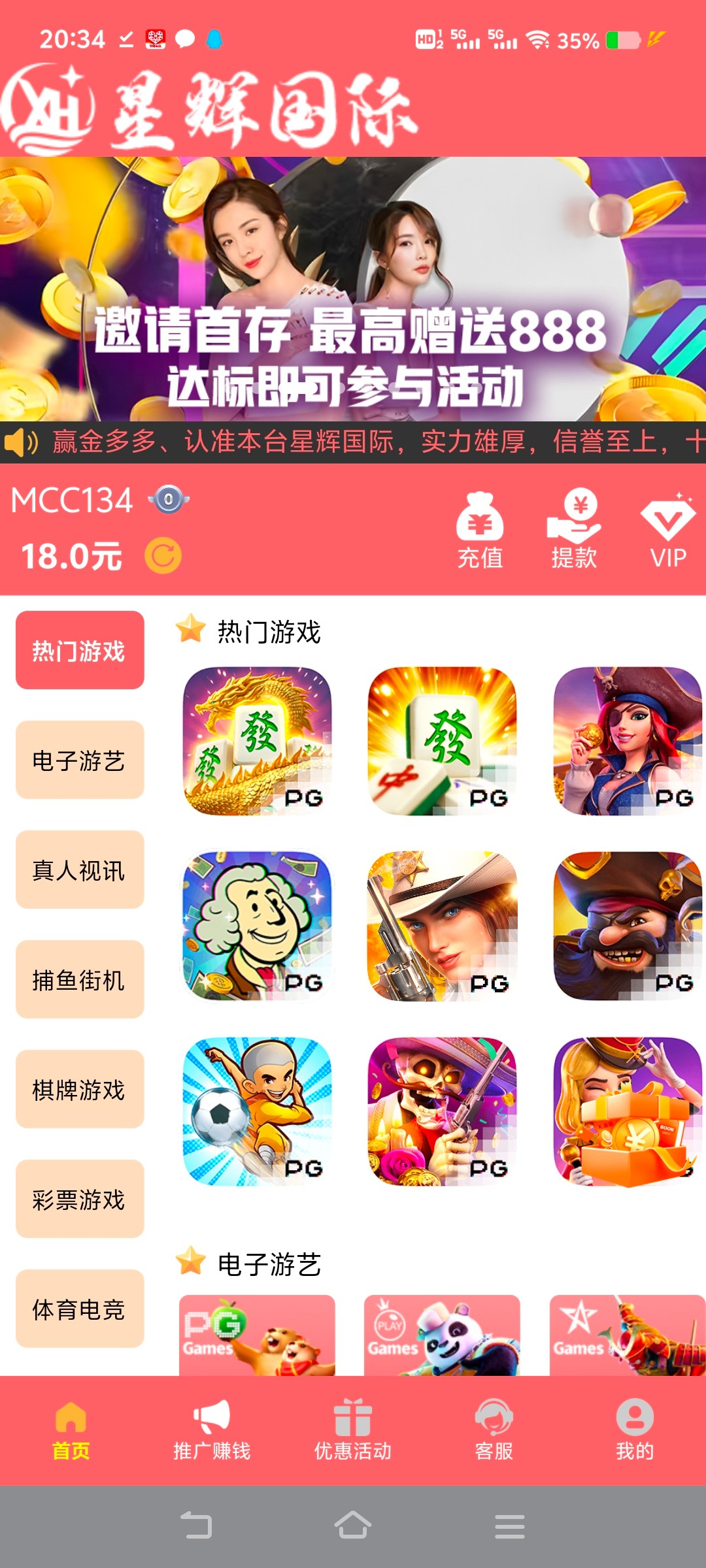Open 优惠活动 promotions tab
The image size is (706, 1568).
click(353, 1431)
